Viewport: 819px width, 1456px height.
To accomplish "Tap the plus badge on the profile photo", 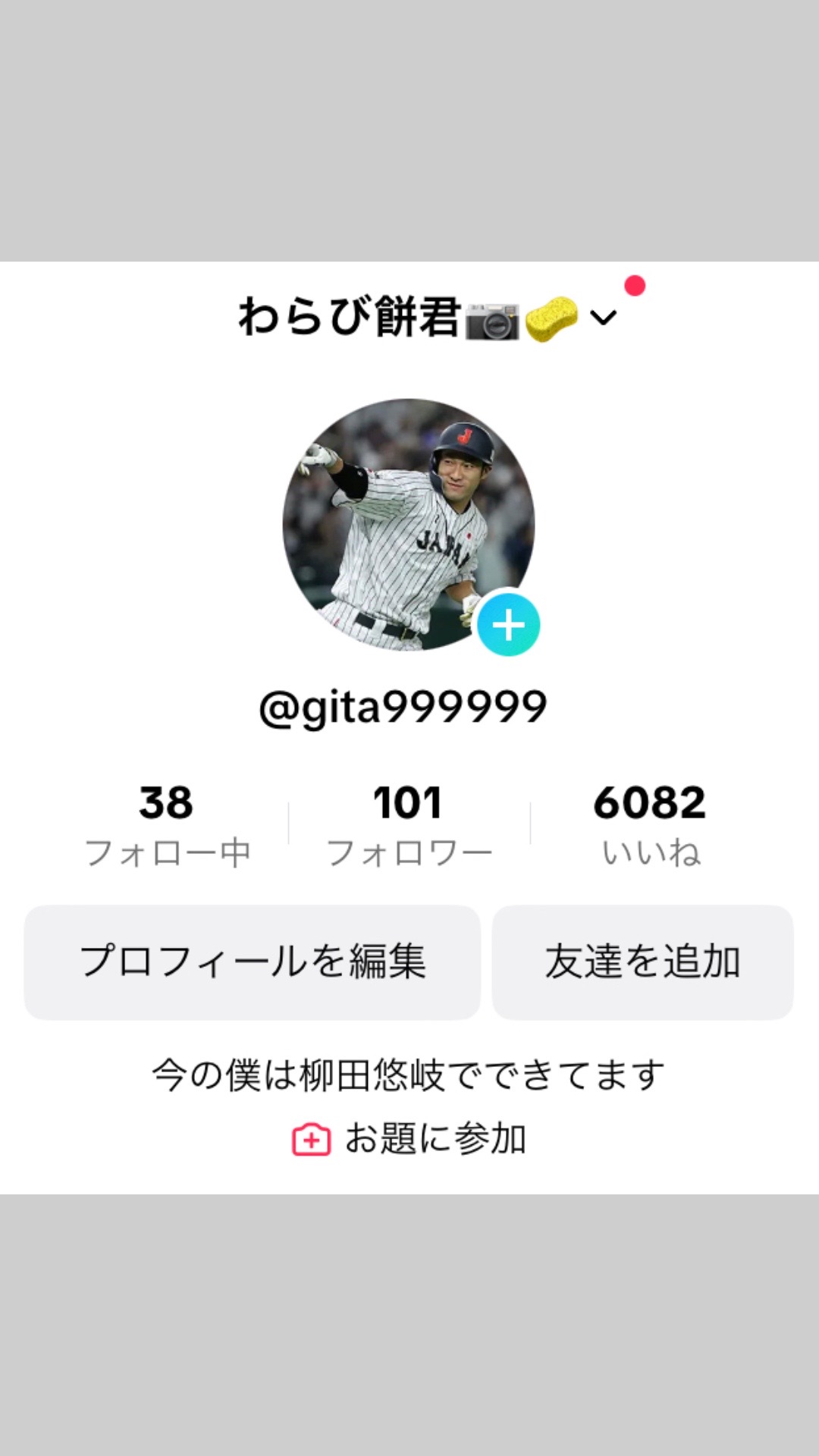I will (x=508, y=625).
